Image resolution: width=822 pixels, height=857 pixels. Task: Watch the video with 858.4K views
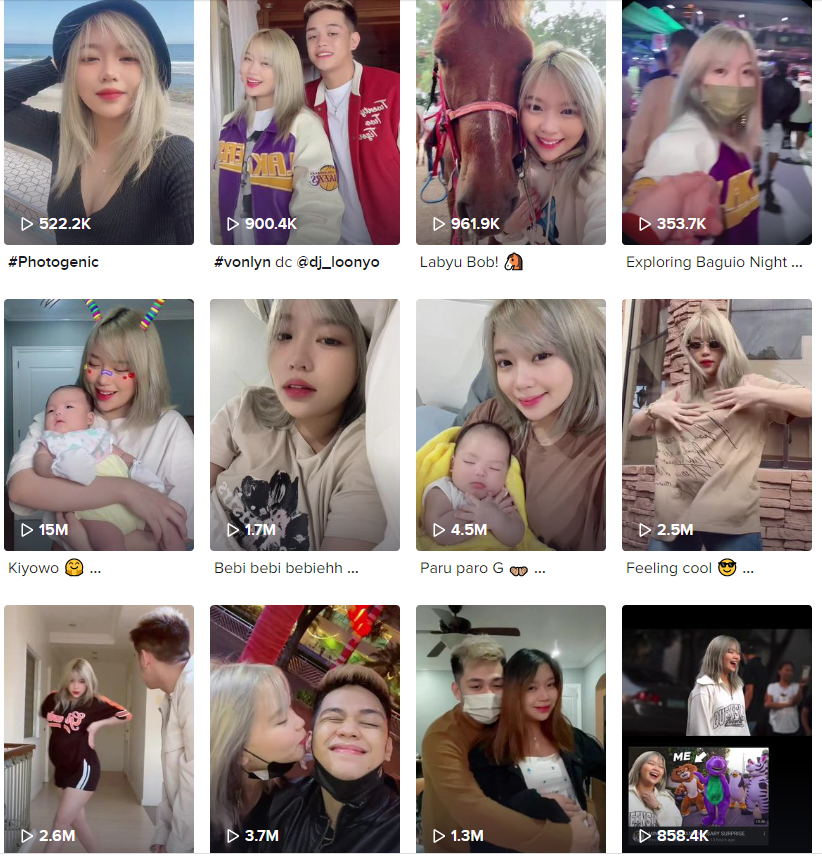(x=716, y=728)
